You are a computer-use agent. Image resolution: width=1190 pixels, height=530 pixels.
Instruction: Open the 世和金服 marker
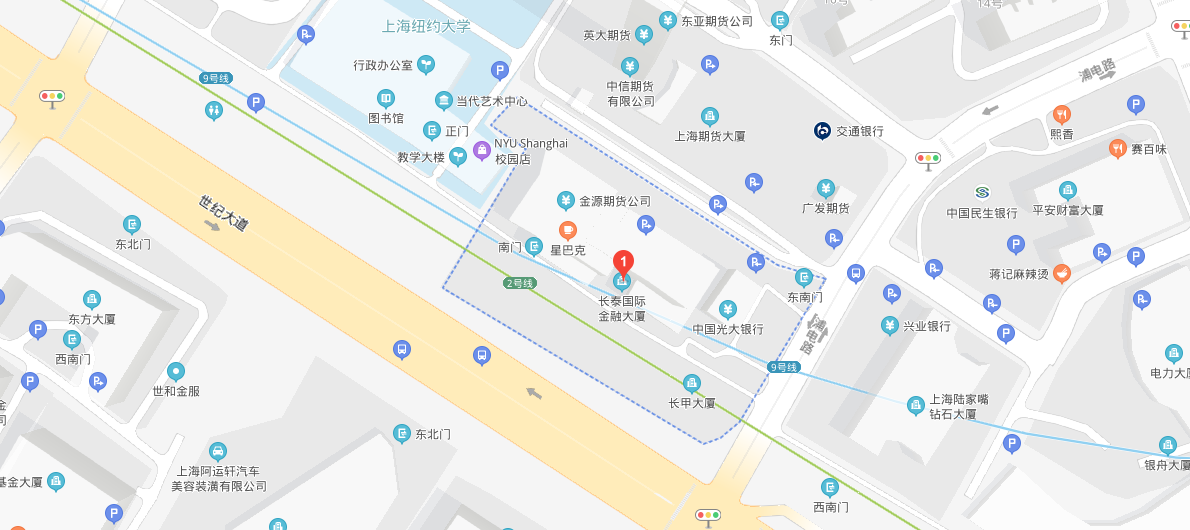[x=176, y=371]
